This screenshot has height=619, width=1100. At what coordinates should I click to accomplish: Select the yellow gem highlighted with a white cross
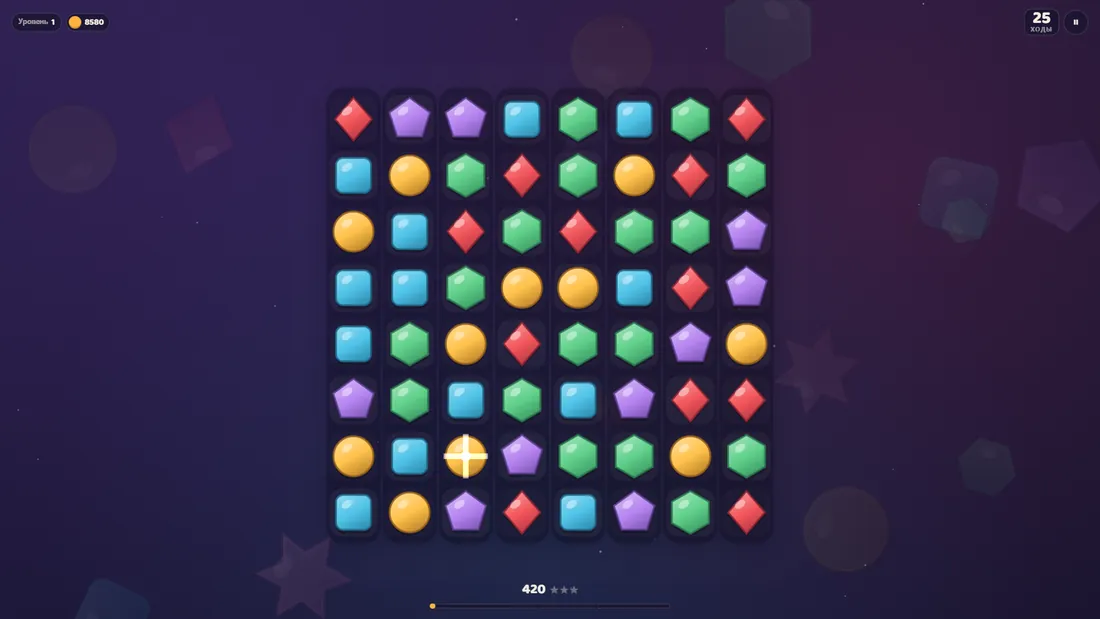(x=466, y=456)
